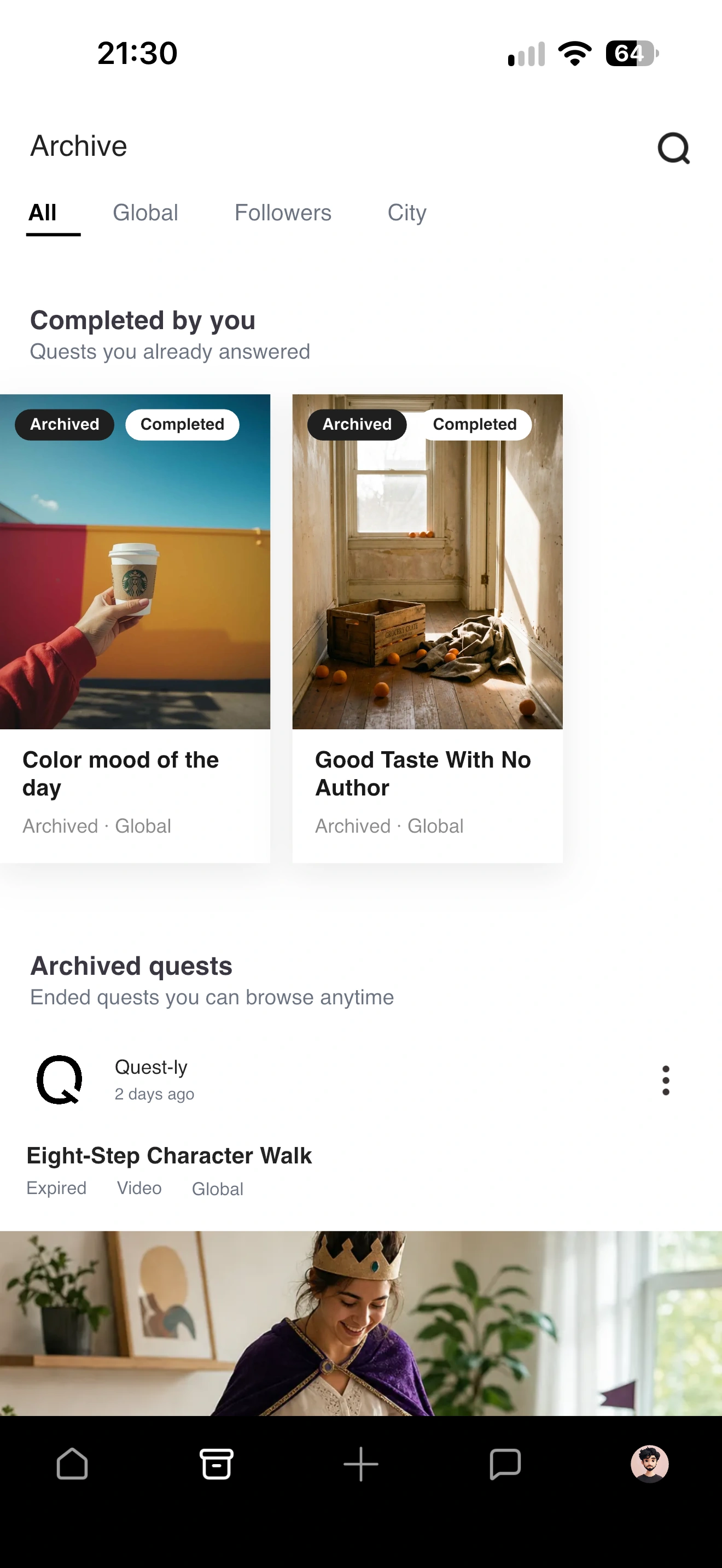Open the archive box tab
Viewport: 722px width, 1568px height.
tap(217, 1464)
